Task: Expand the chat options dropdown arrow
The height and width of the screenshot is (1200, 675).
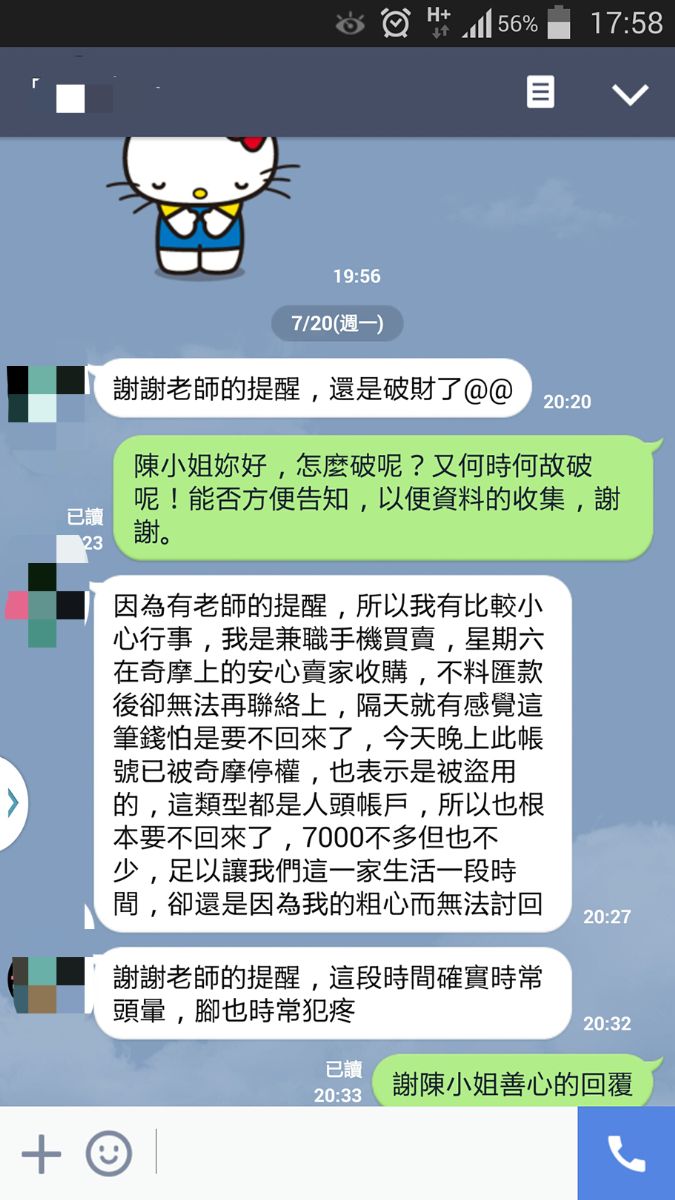Action: tap(630, 94)
